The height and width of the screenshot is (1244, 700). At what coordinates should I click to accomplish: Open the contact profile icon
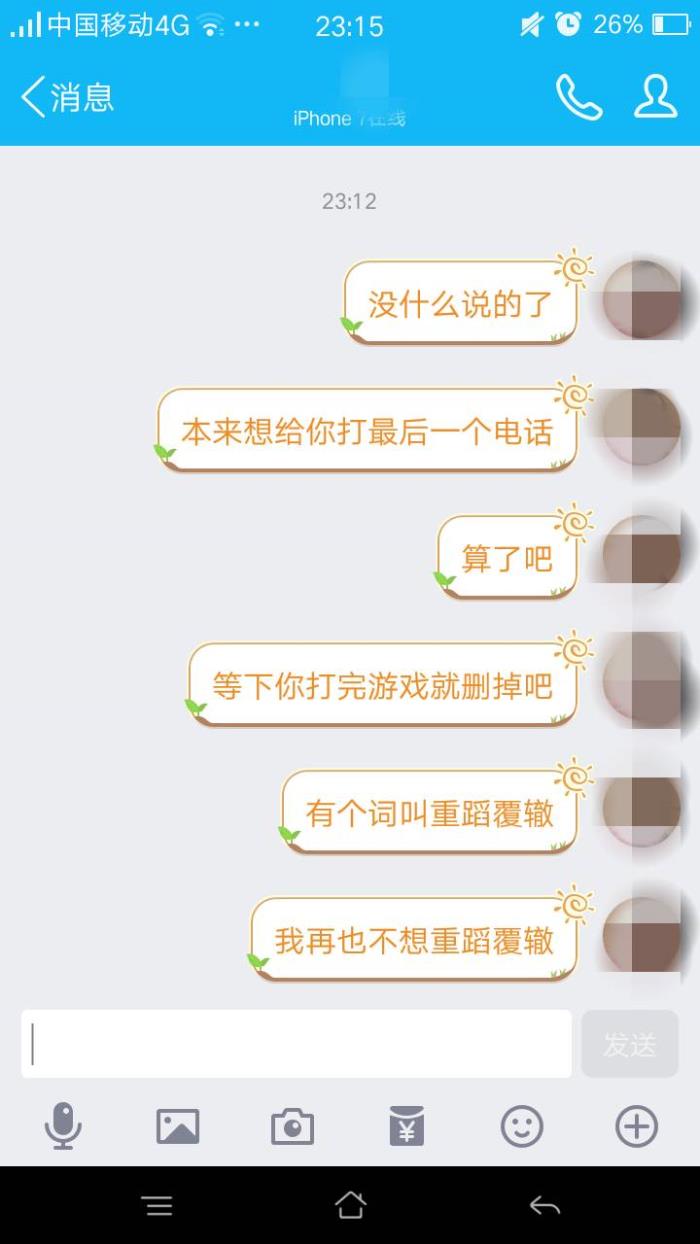(655, 97)
